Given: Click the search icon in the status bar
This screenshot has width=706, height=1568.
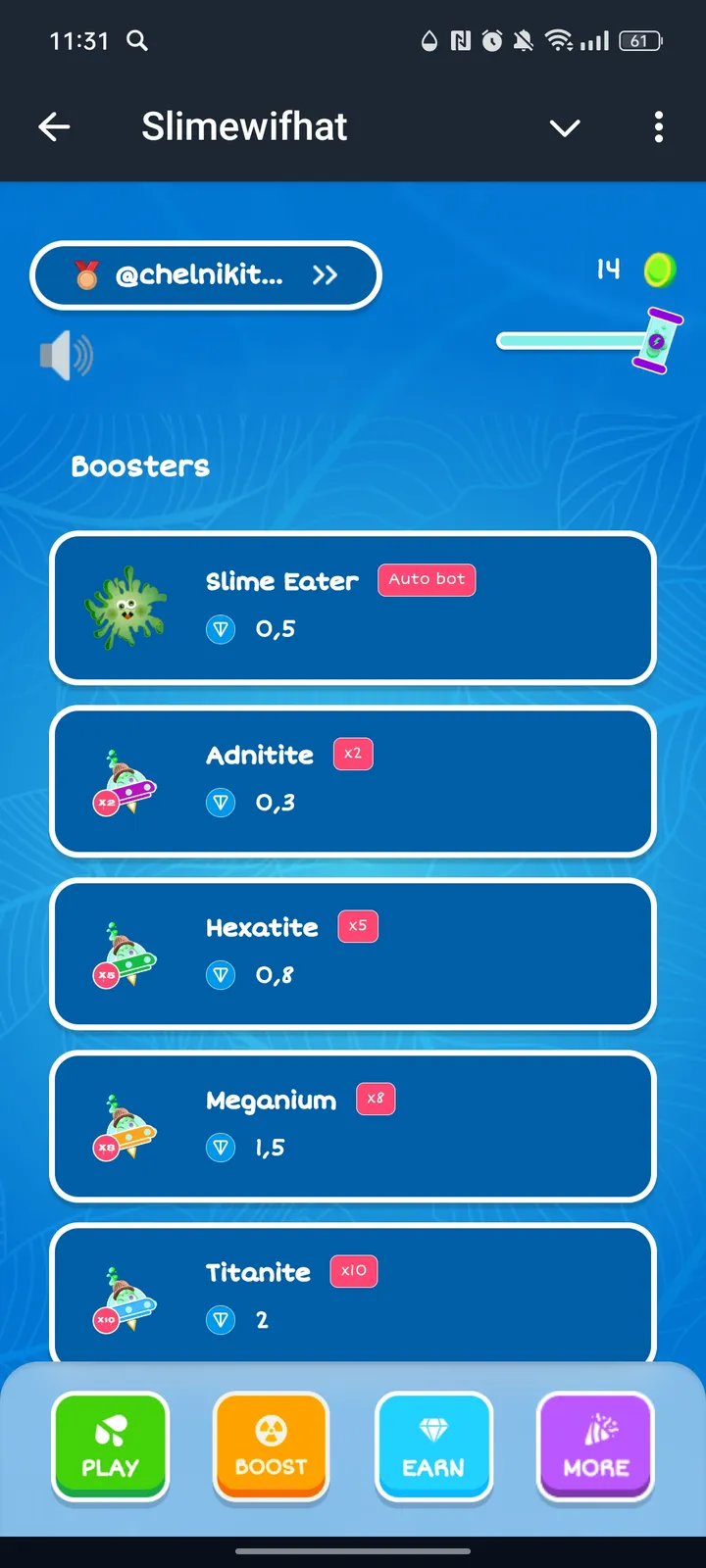Looking at the screenshot, I should pos(137,41).
